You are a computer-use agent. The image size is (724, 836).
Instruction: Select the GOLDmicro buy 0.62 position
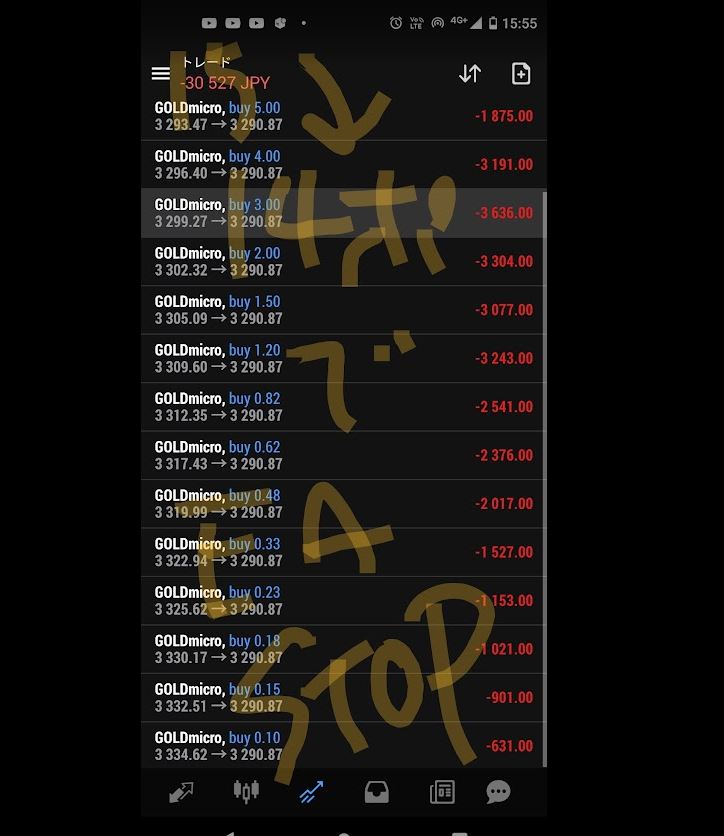point(343,455)
